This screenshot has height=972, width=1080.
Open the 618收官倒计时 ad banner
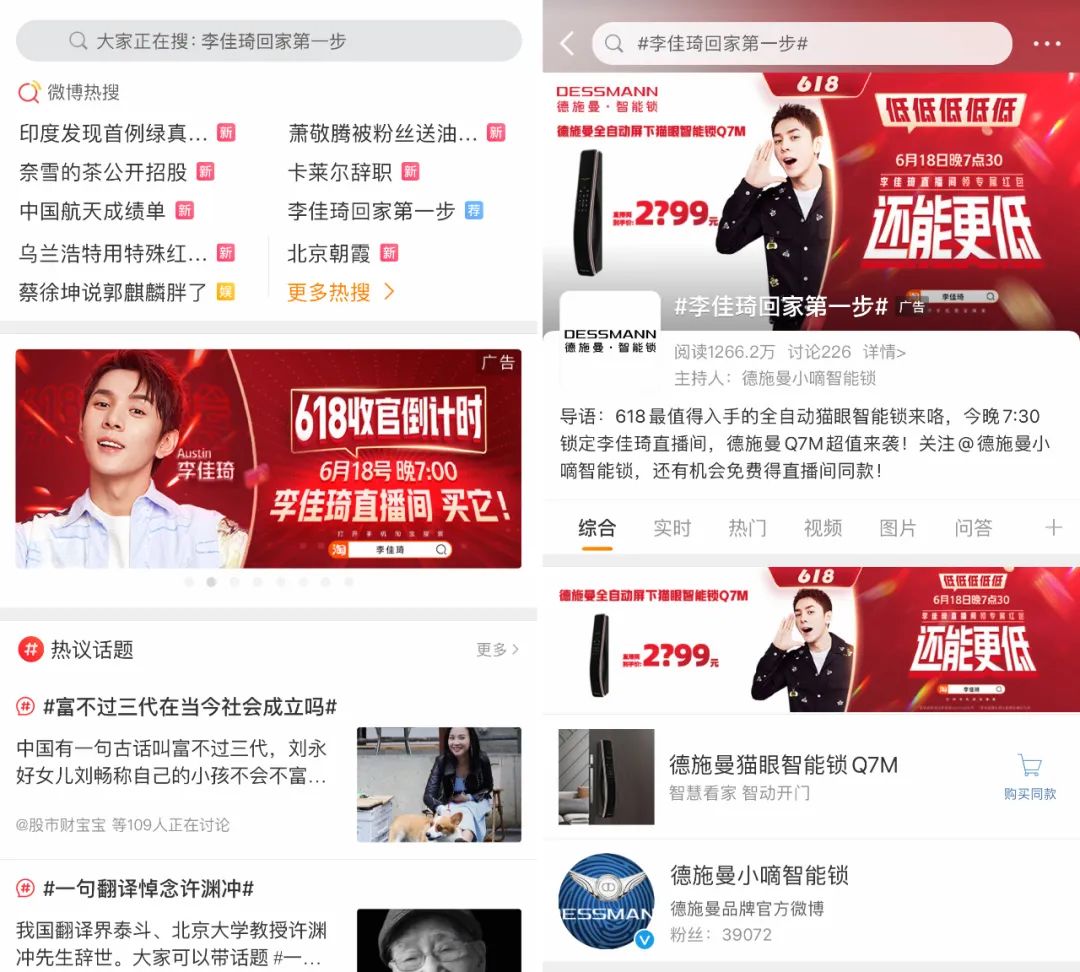click(x=268, y=458)
